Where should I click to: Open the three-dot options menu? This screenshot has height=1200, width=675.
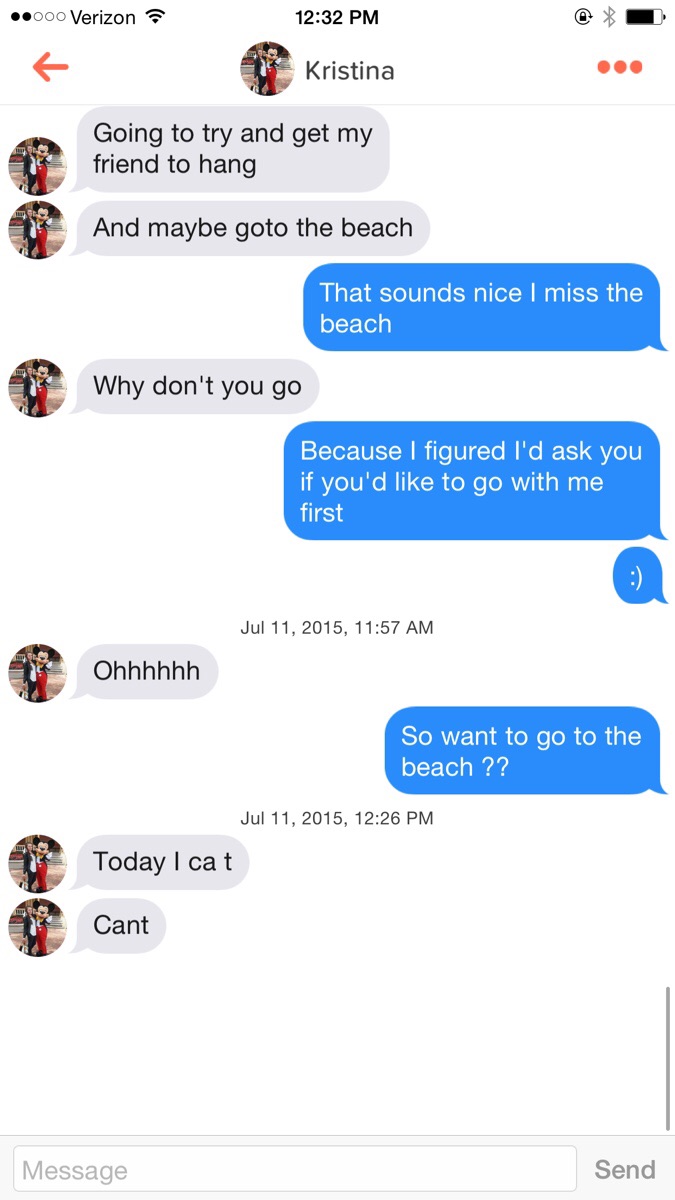[619, 68]
